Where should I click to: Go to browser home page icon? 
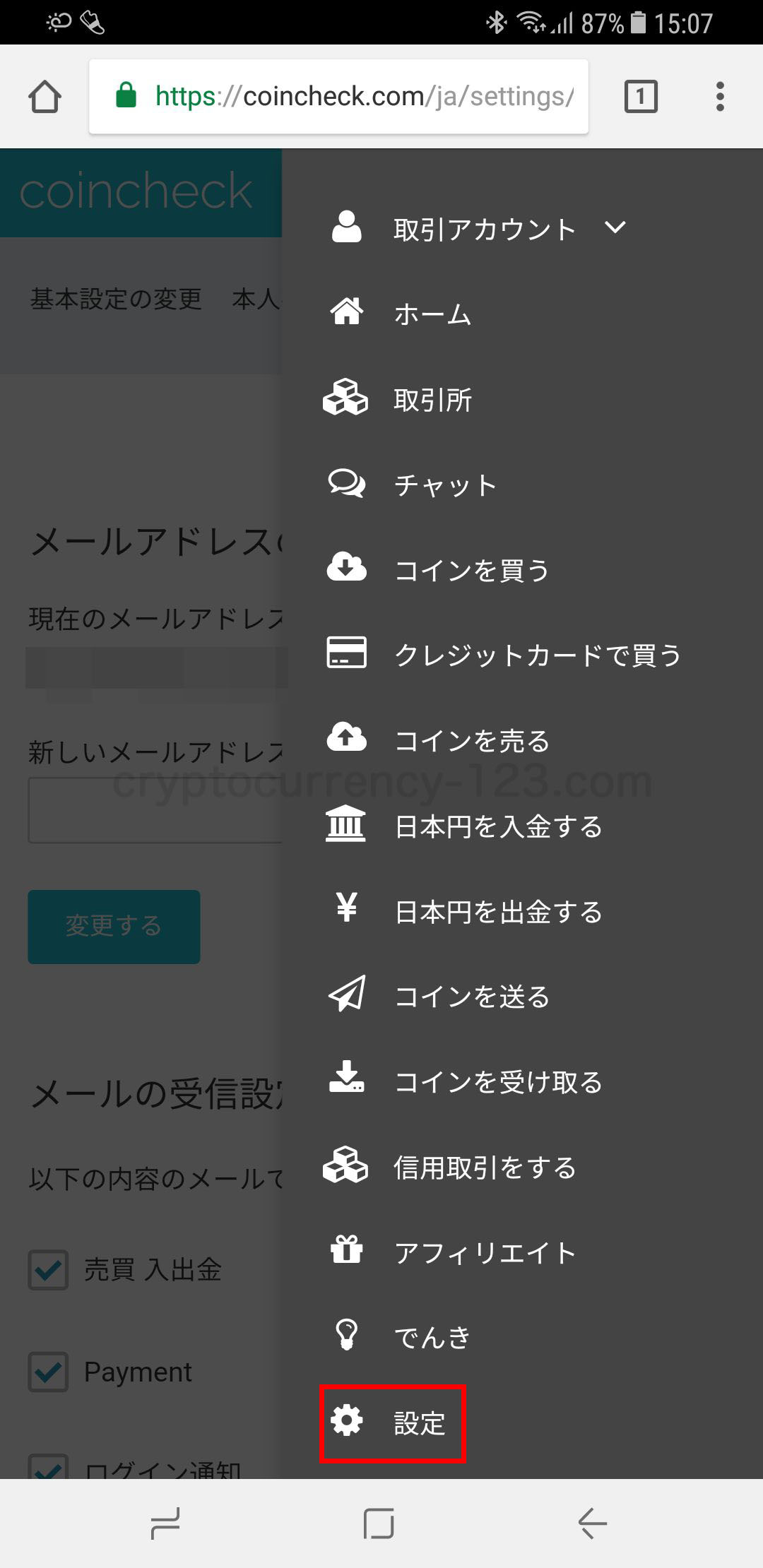click(x=45, y=97)
